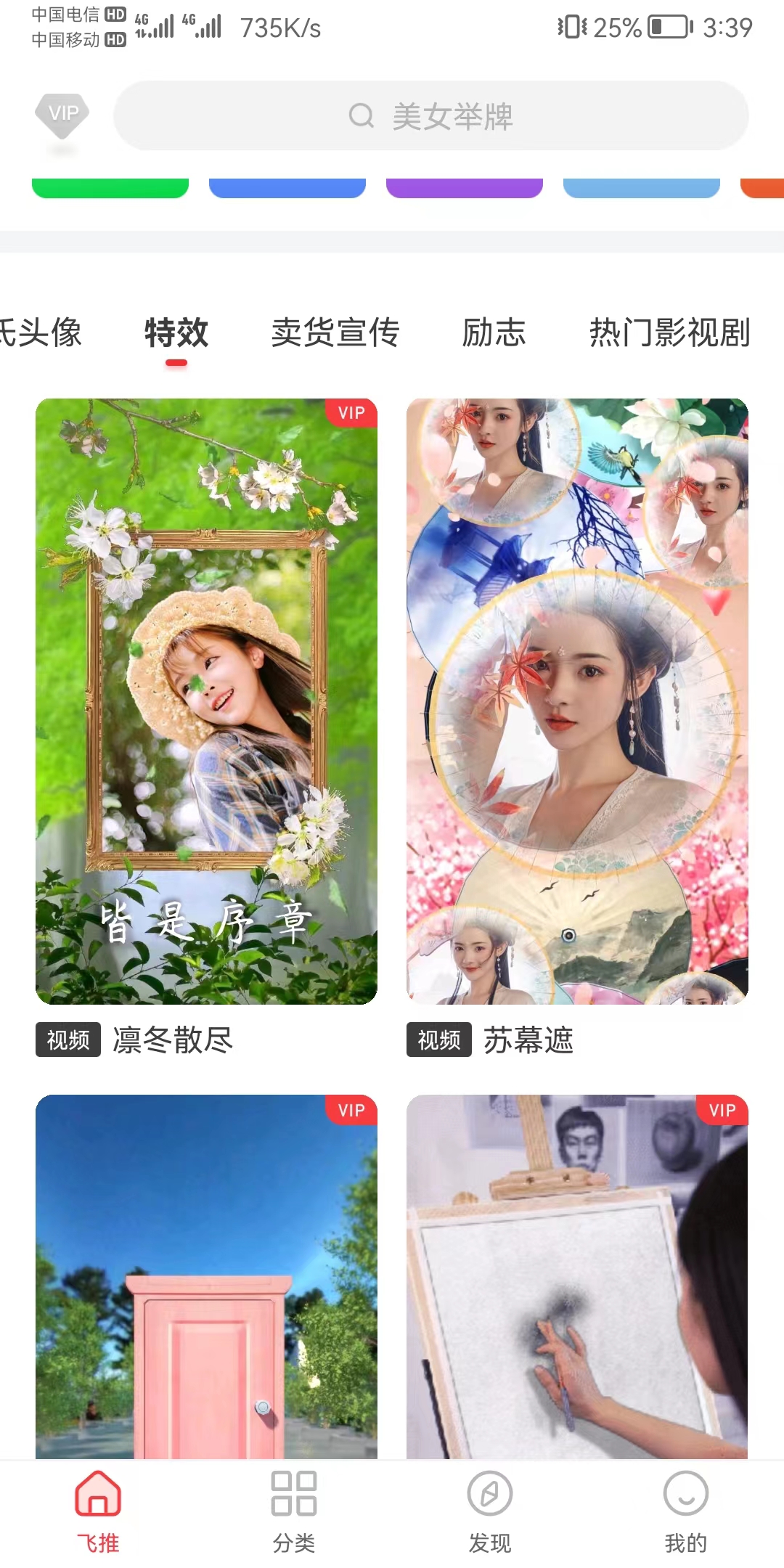Open the pink door VIP template
This screenshot has height=1568, width=784.
206,1276
